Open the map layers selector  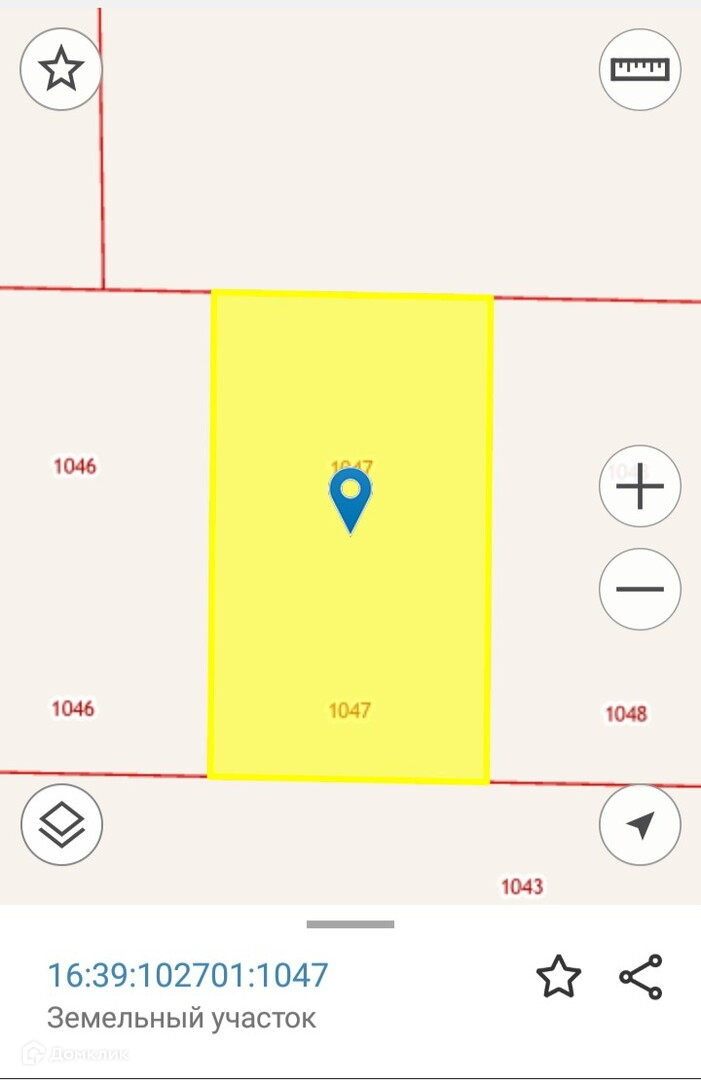pos(62,825)
